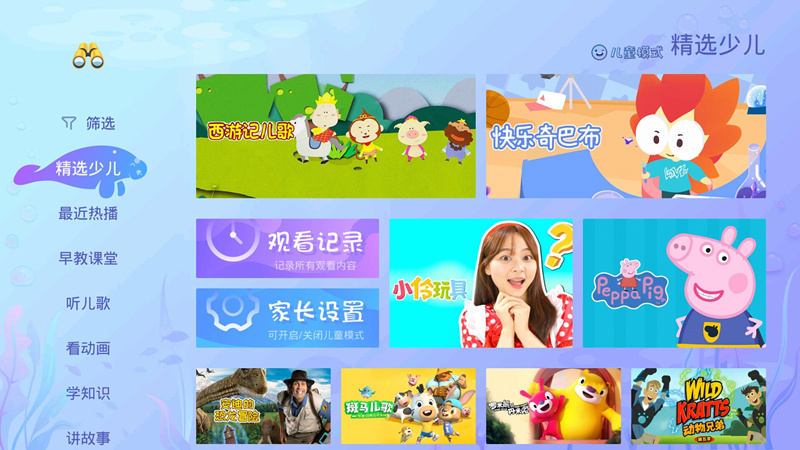Open the 西游记儿歌 banner

pos(335,136)
